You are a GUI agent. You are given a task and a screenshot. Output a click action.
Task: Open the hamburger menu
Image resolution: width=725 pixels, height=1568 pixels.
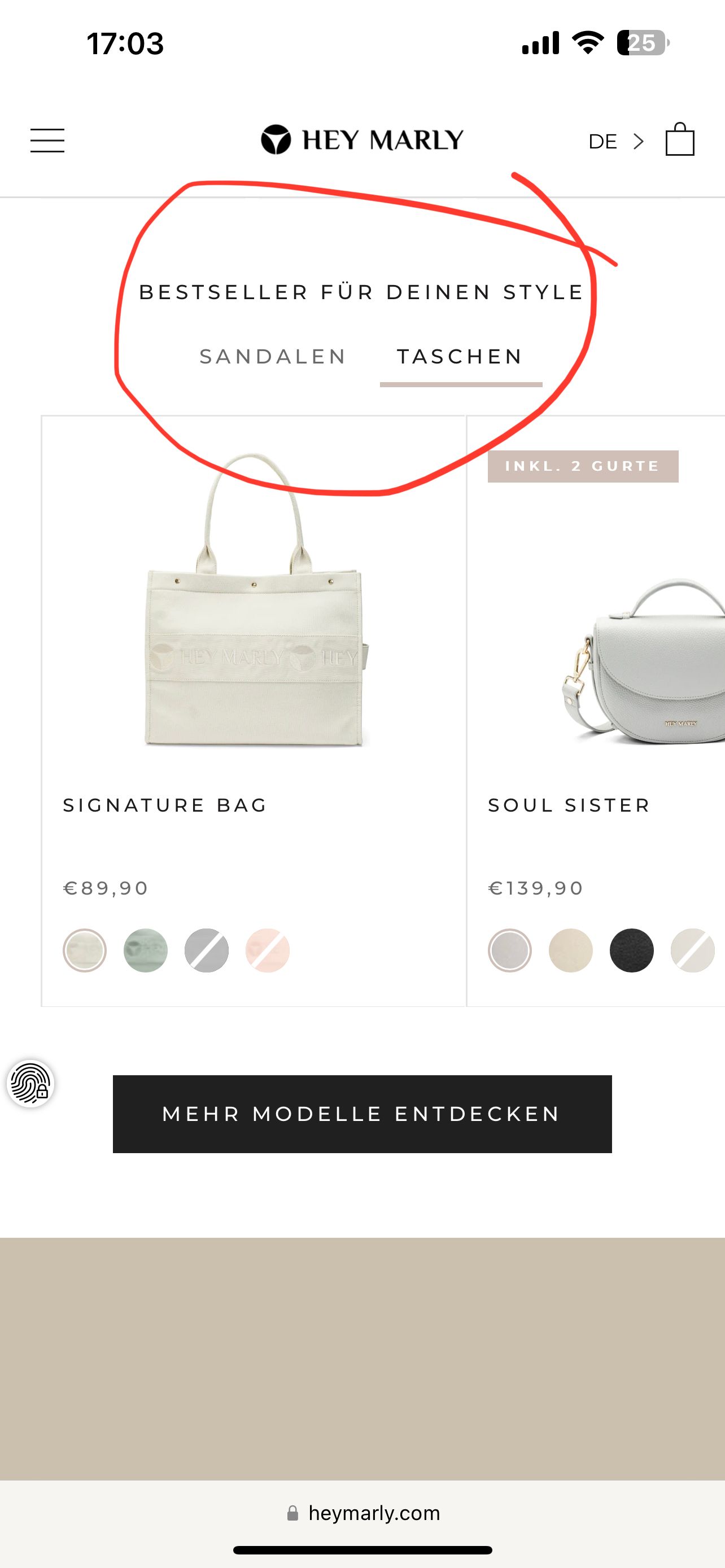coord(47,141)
